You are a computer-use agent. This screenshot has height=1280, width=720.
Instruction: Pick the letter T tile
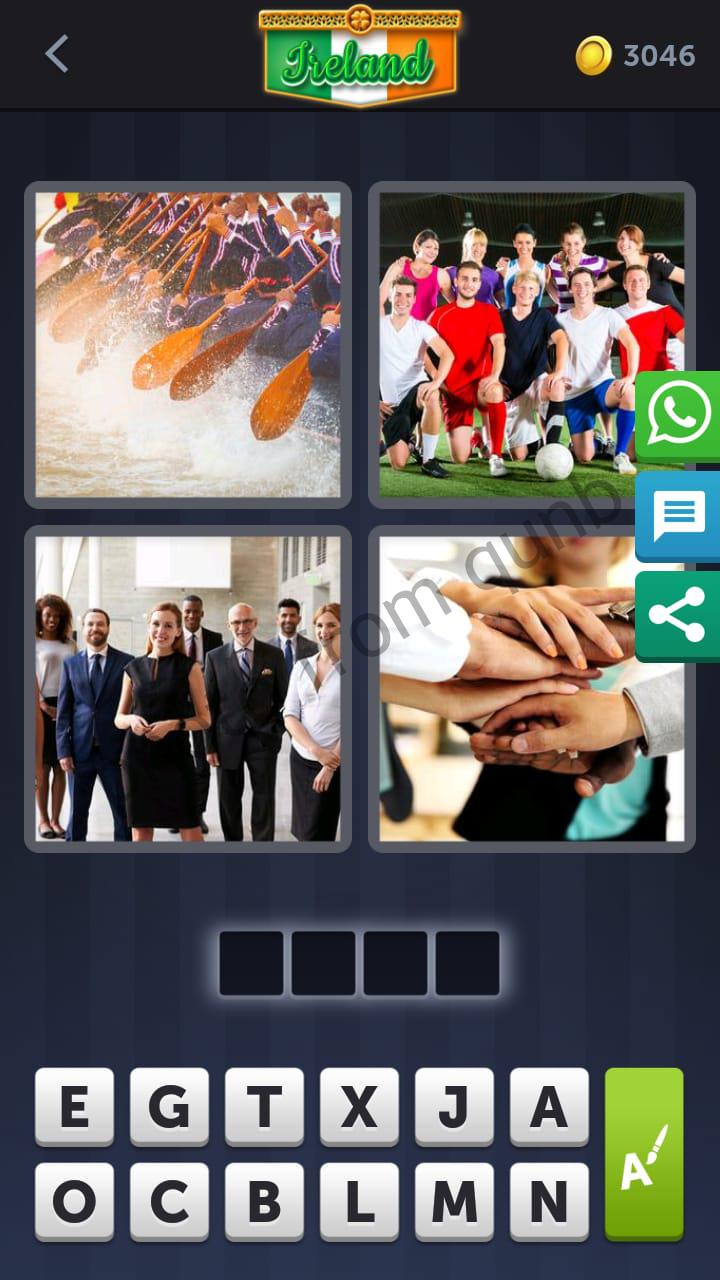pyautogui.click(x=264, y=1106)
